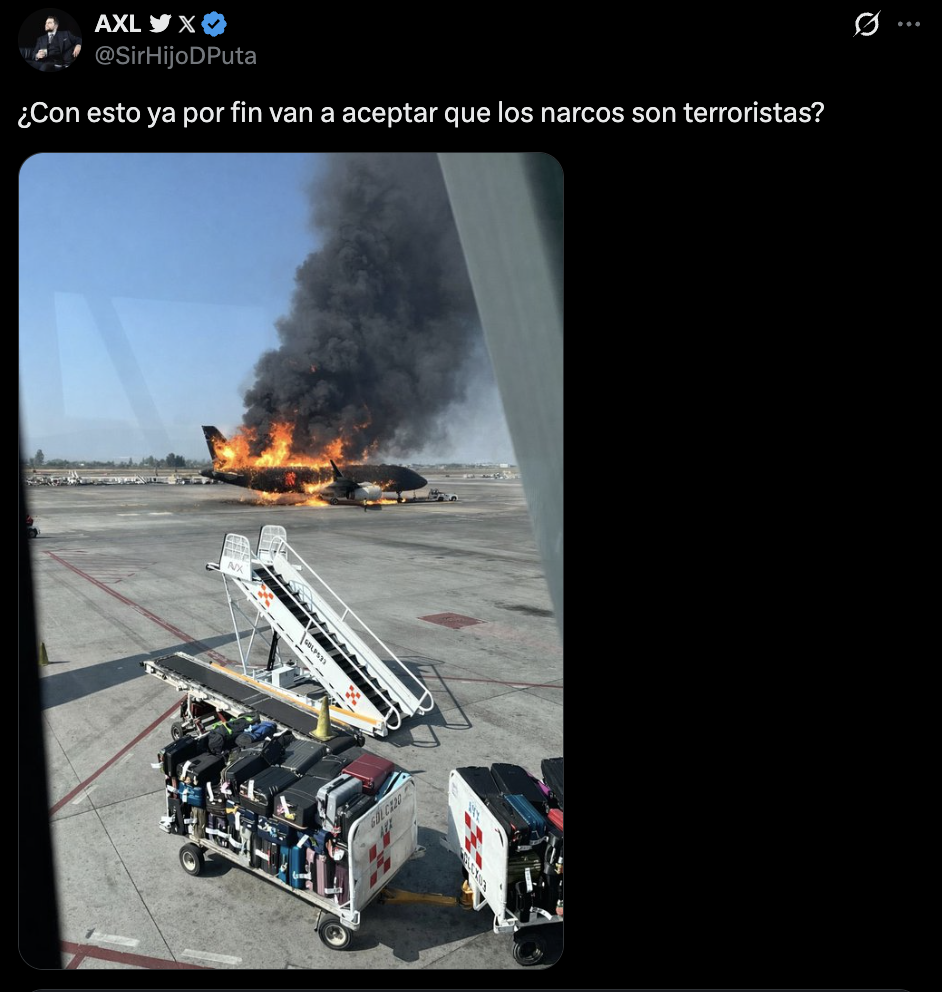Image resolution: width=942 pixels, height=992 pixels.
Task: Tap the Grok icon on the post
Action: tap(866, 25)
